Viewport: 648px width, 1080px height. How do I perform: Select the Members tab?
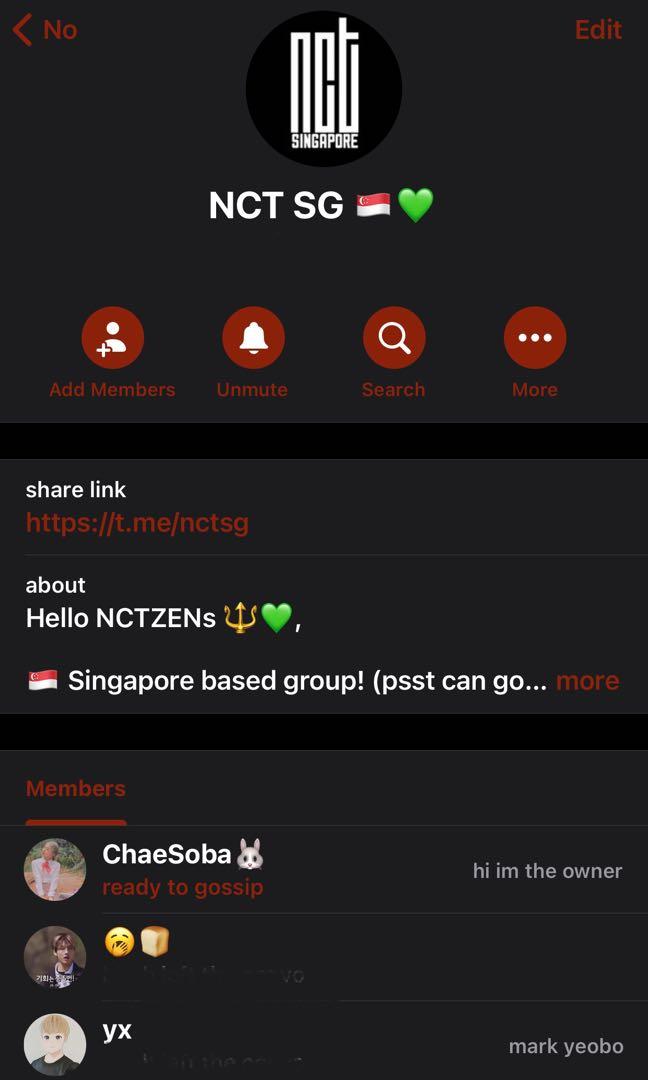[76, 789]
